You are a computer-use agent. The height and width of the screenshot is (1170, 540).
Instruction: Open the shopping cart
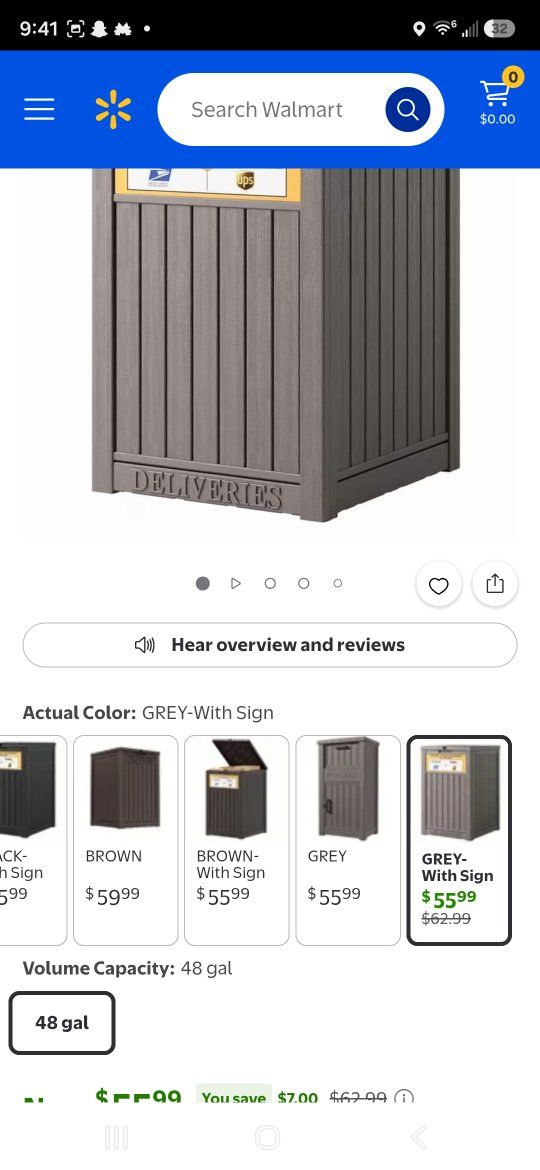(x=497, y=98)
